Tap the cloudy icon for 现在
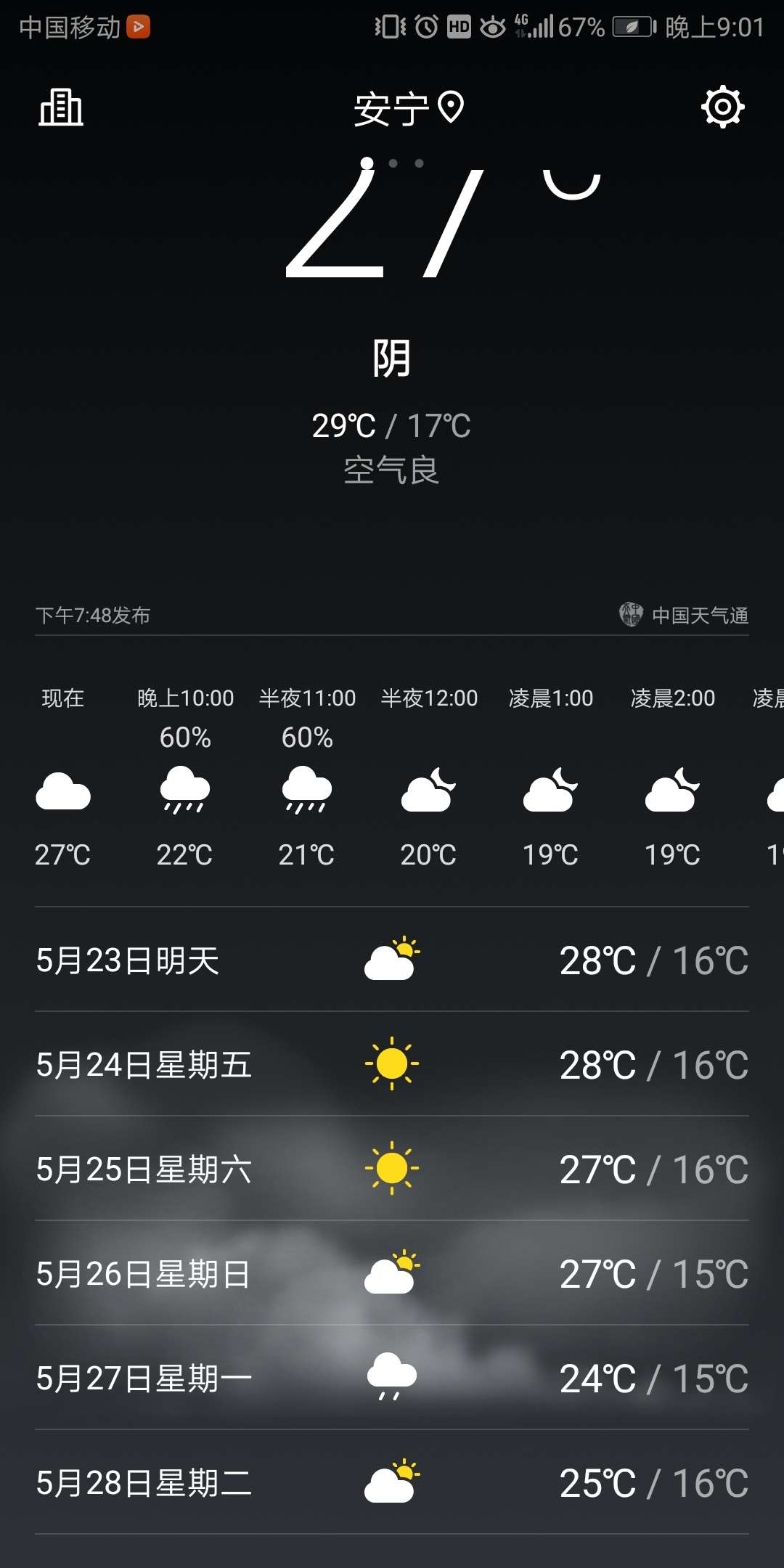 tap(62, 791)
